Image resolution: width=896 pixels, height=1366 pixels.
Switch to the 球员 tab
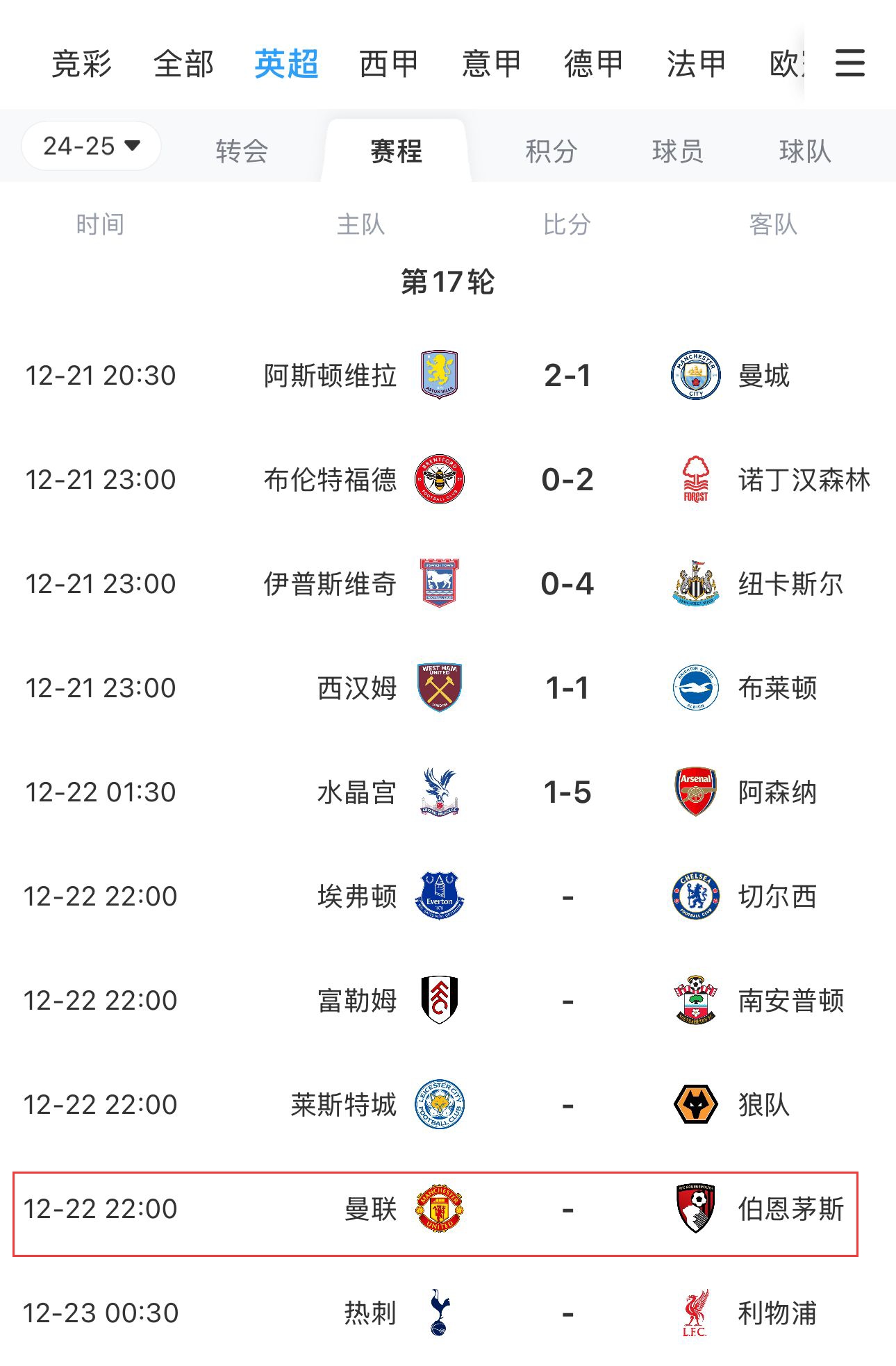[x=677, y=151]
